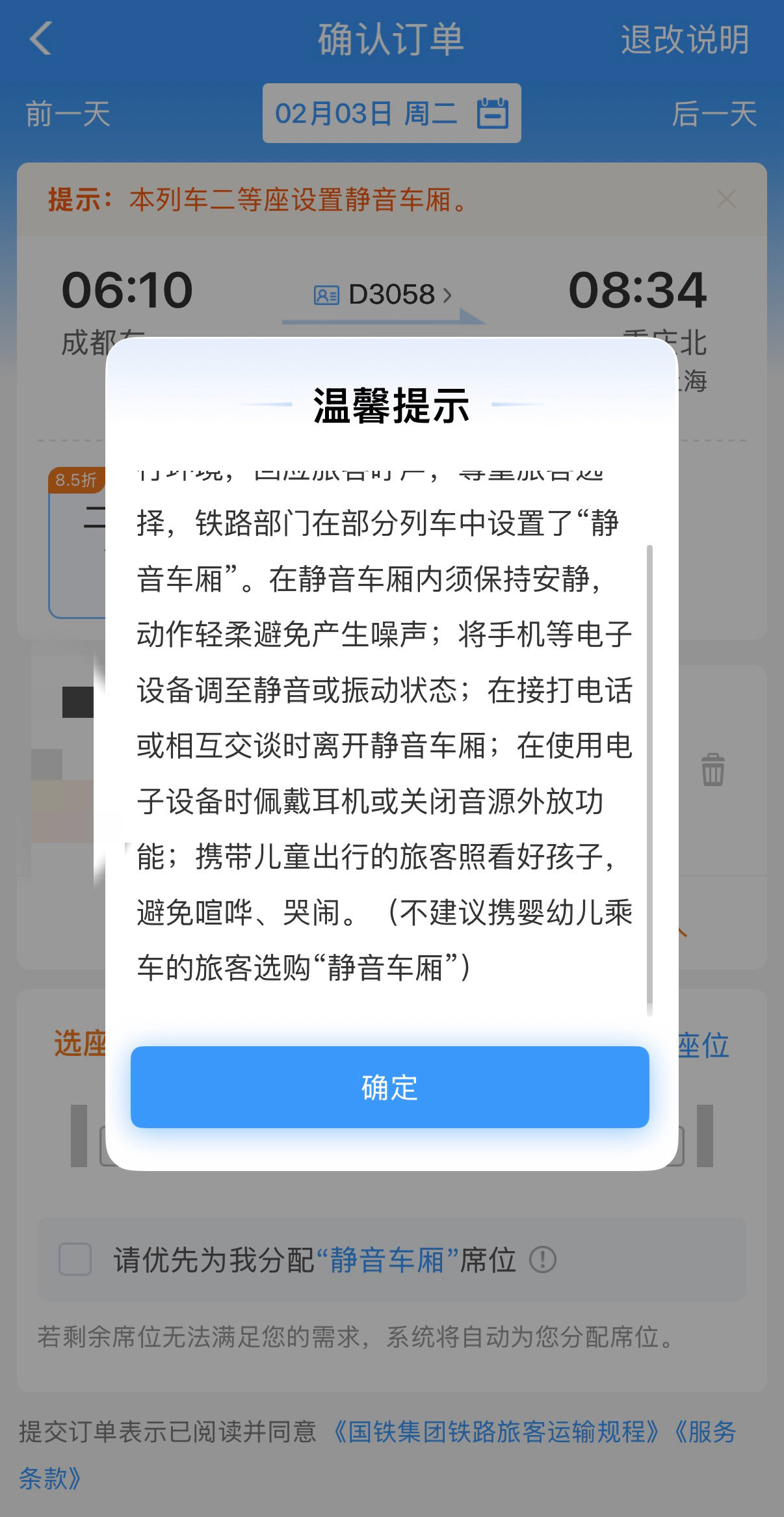The image size is (784, 1517).
Task: Check 请优先为我分配静音车厢席位 box
Action: [x=75, y=1260]
